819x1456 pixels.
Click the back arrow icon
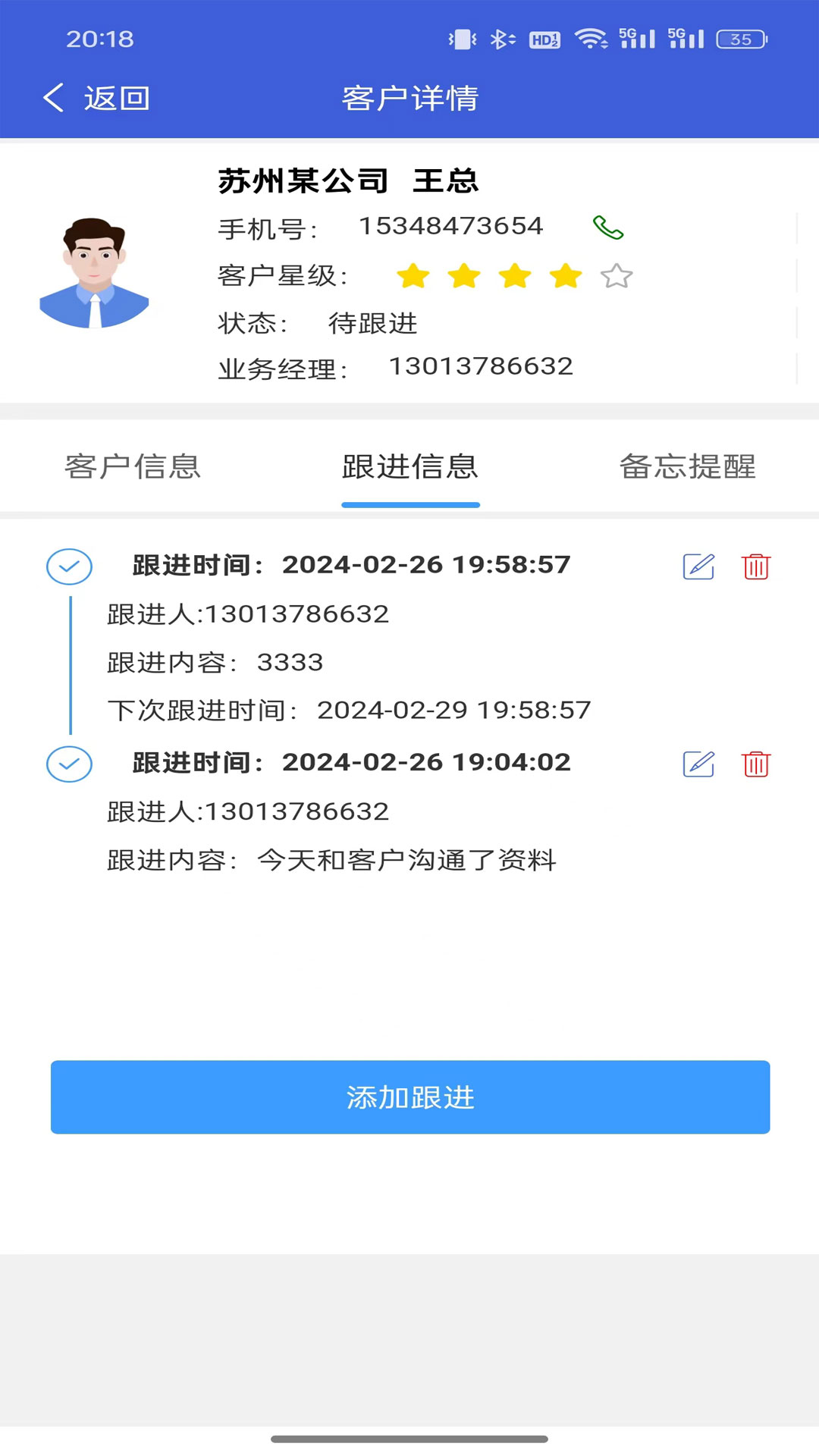click(52, 98)
